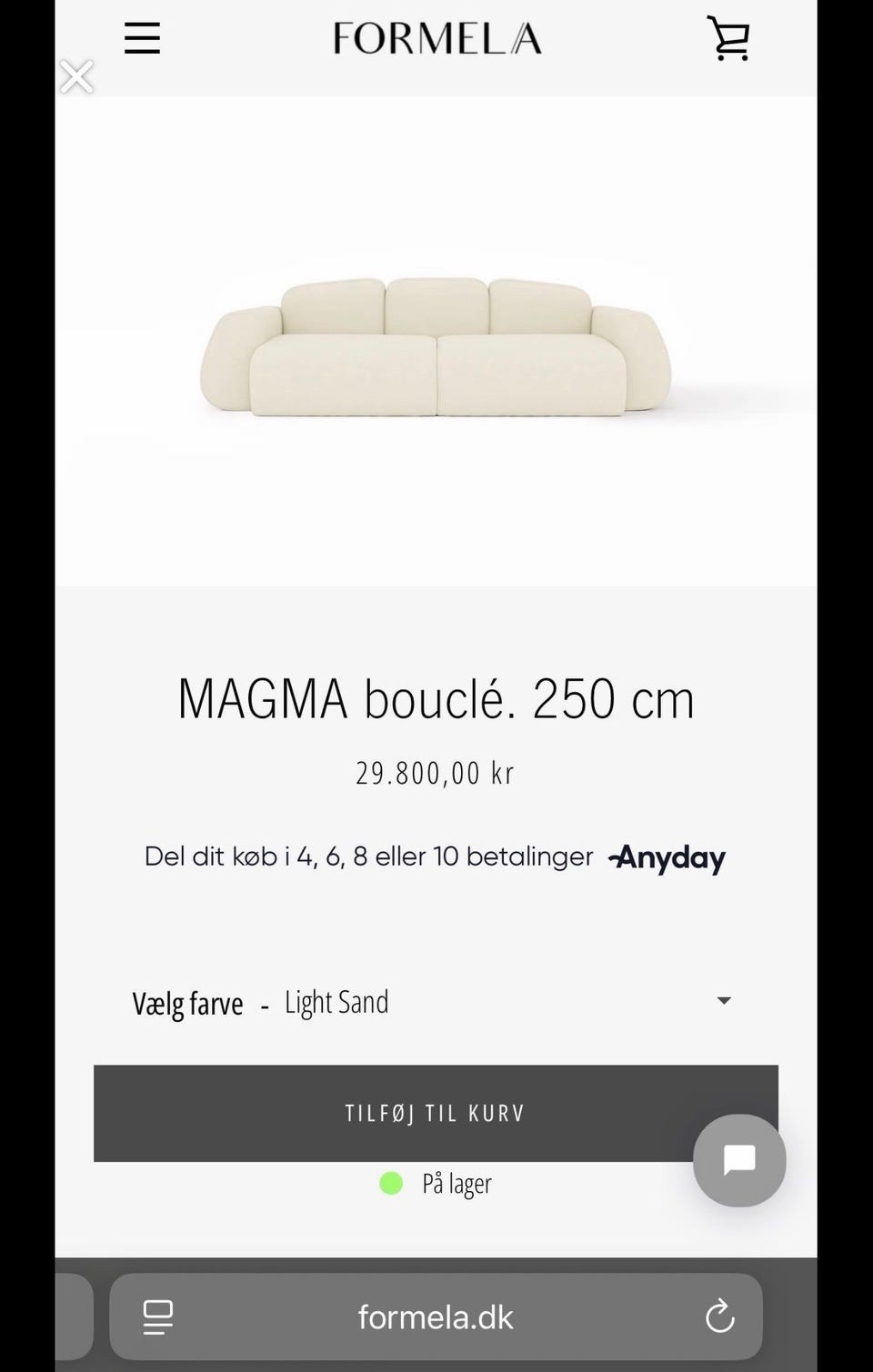
Task: Tap the Tilføj til kurv button
Action: [391, 1113]
